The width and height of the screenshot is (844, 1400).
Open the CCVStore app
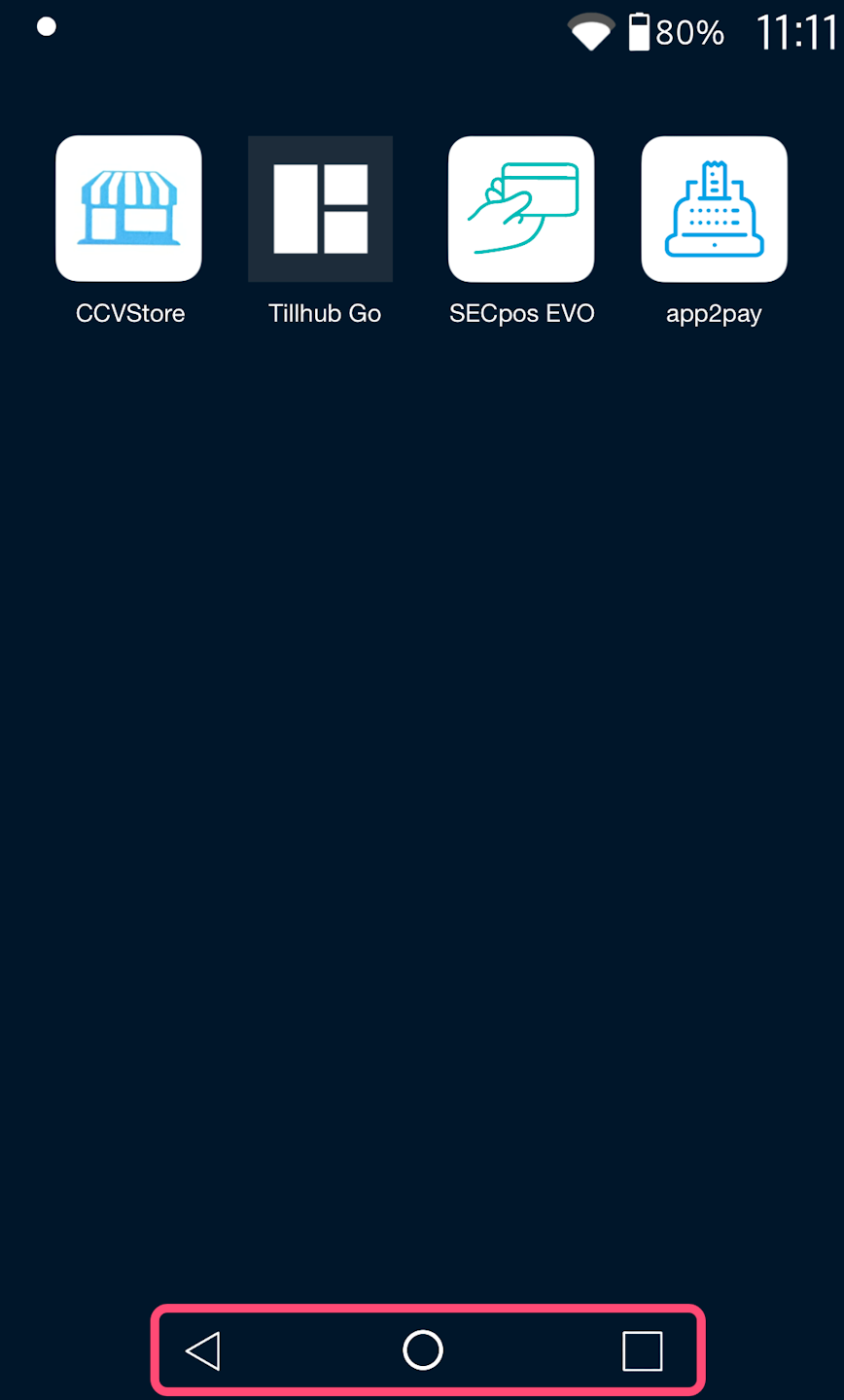(x=128, y=208)
